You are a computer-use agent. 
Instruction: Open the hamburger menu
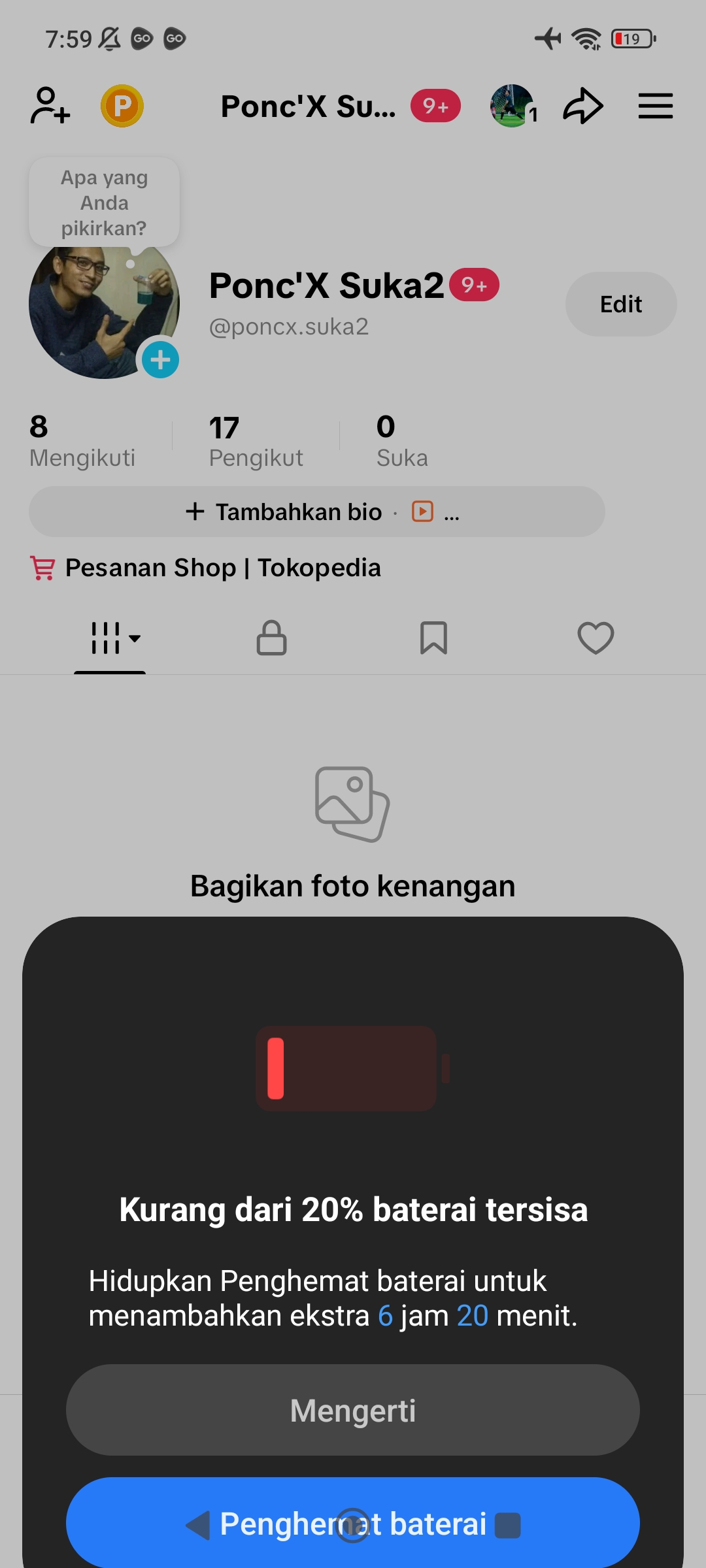(x=655, y=106)
